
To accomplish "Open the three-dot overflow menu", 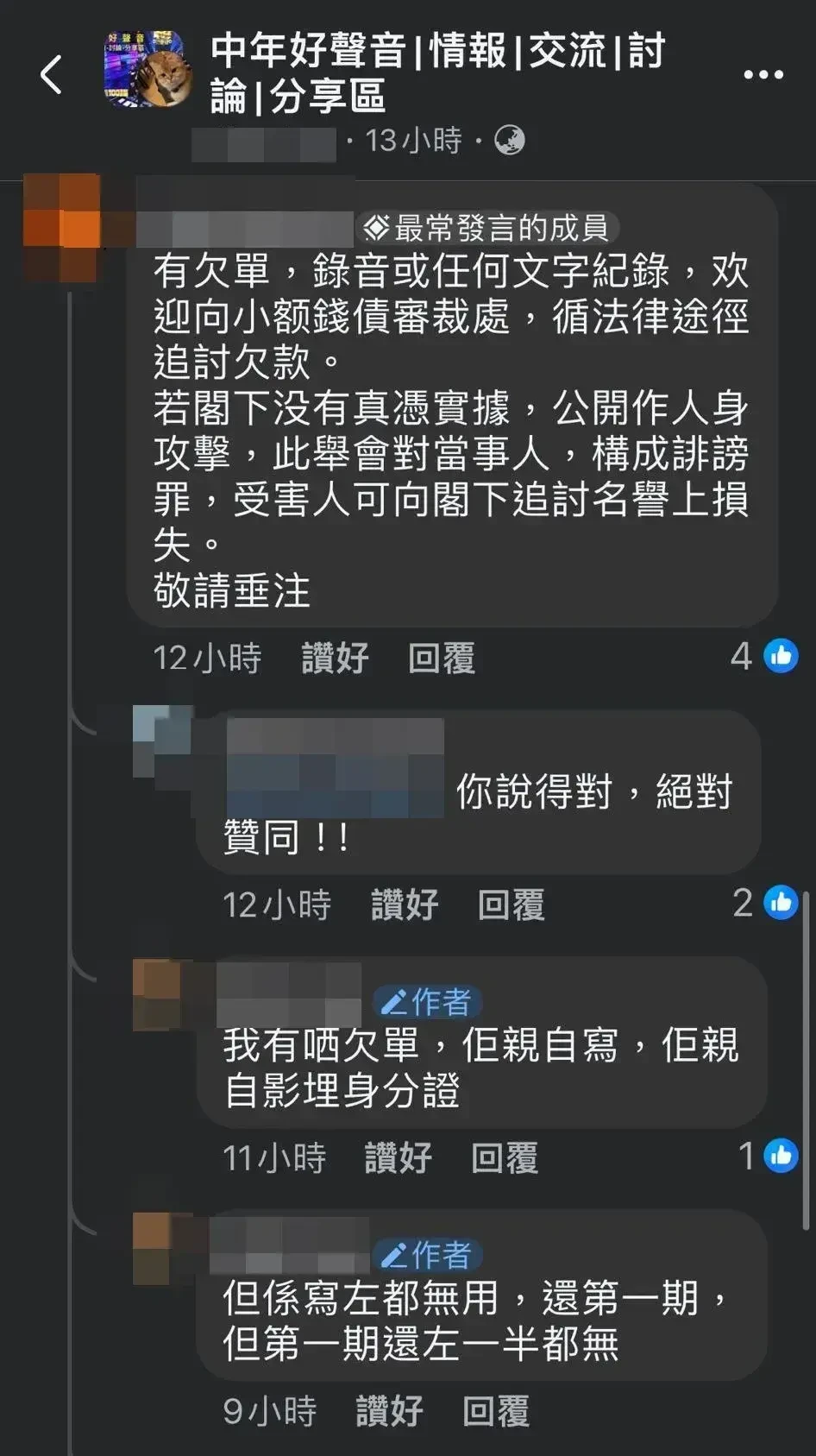I will click(763, 75).
